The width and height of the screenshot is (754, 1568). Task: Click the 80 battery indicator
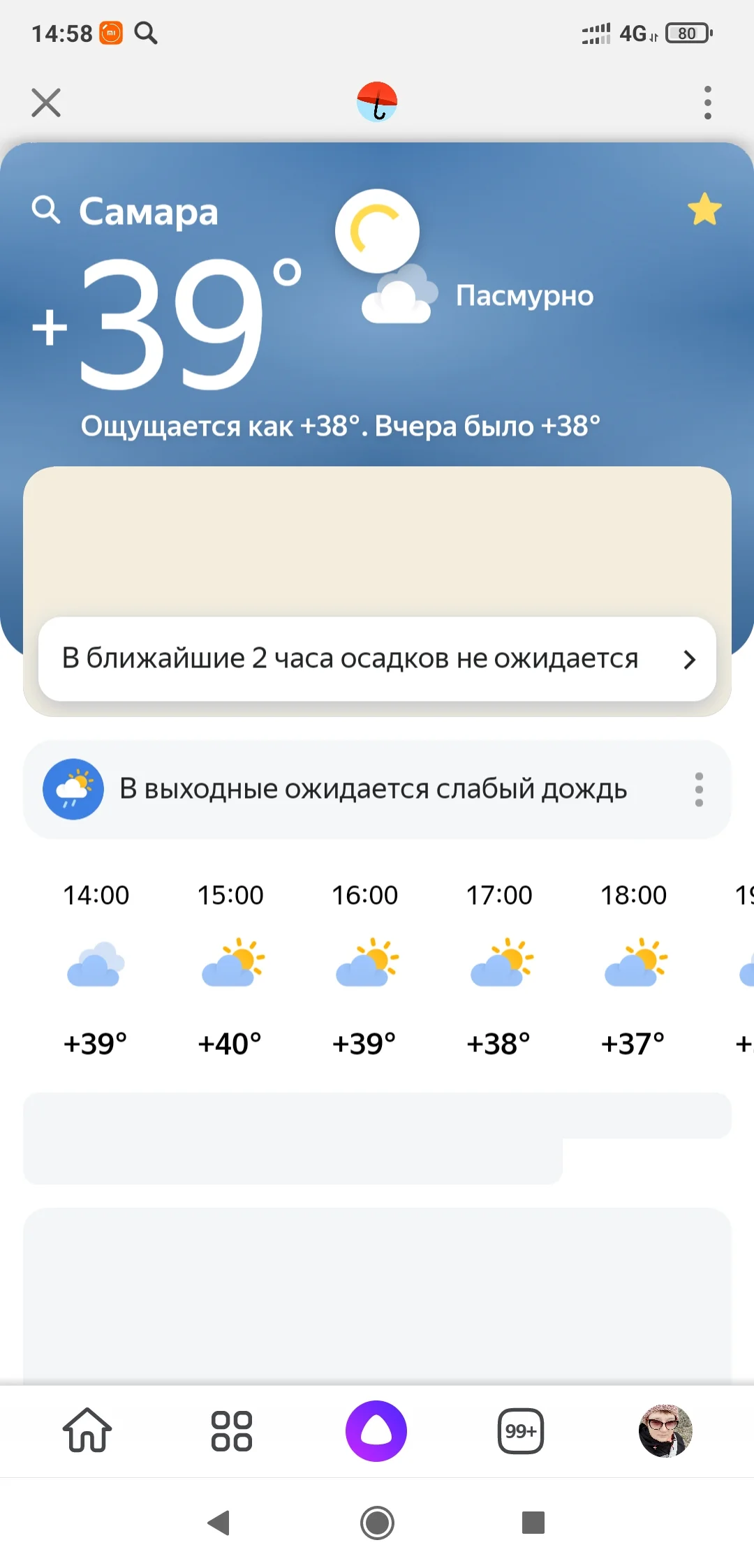tap(686, 33)
